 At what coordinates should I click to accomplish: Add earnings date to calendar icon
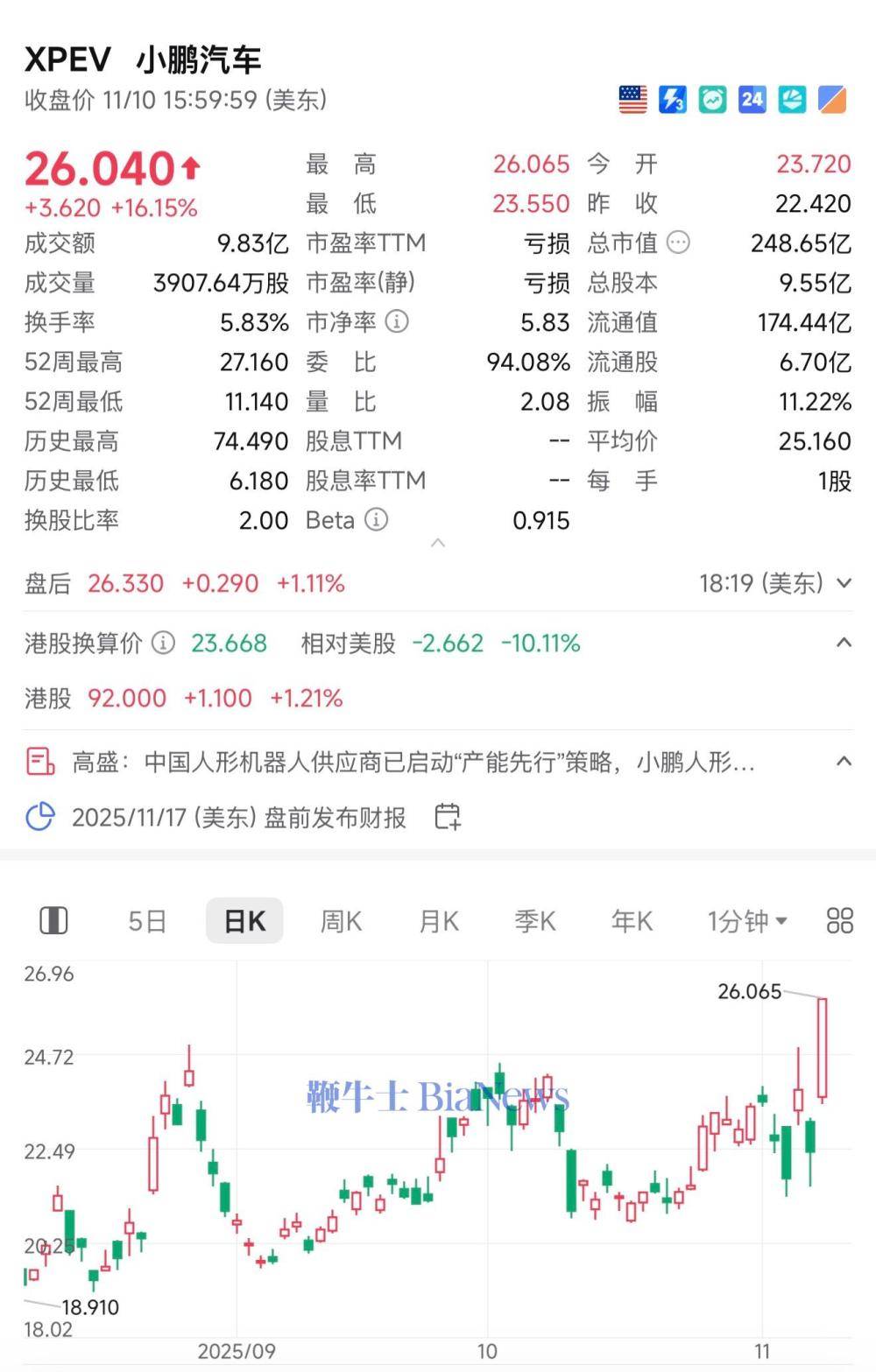coord(447,817)
